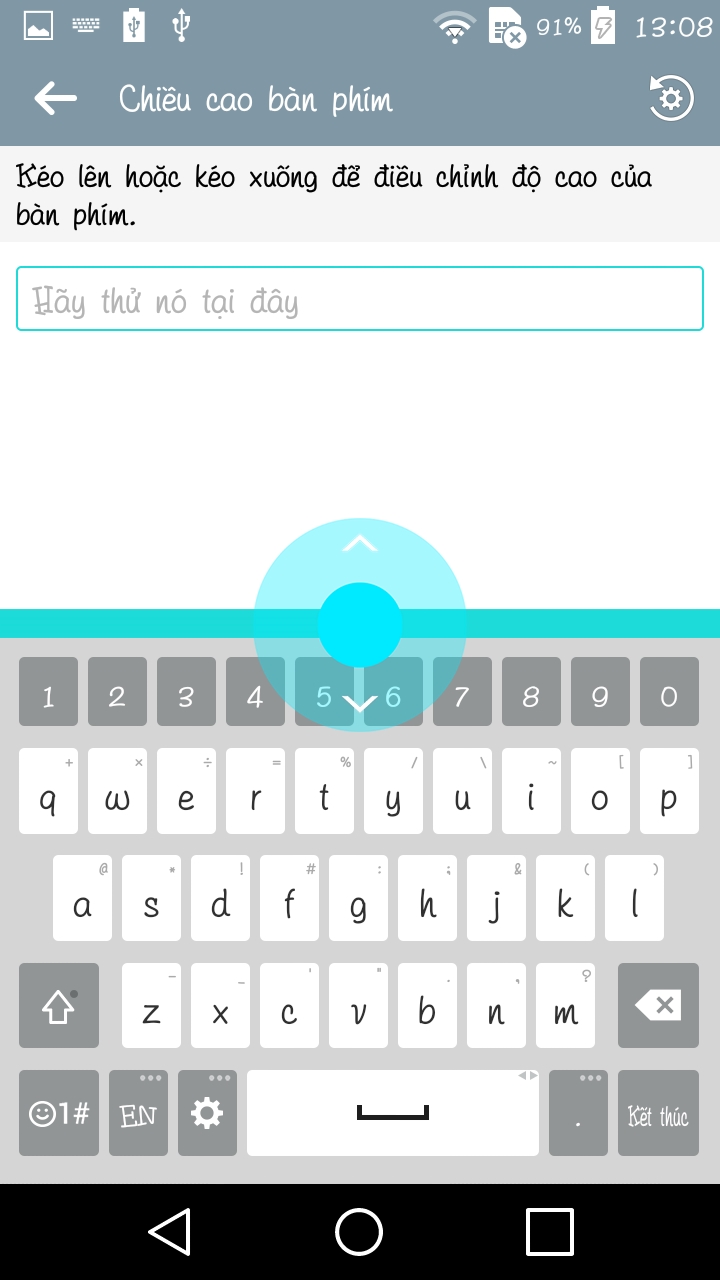
Task: Tap the backspace key
Action: (x=658, y=1005)
